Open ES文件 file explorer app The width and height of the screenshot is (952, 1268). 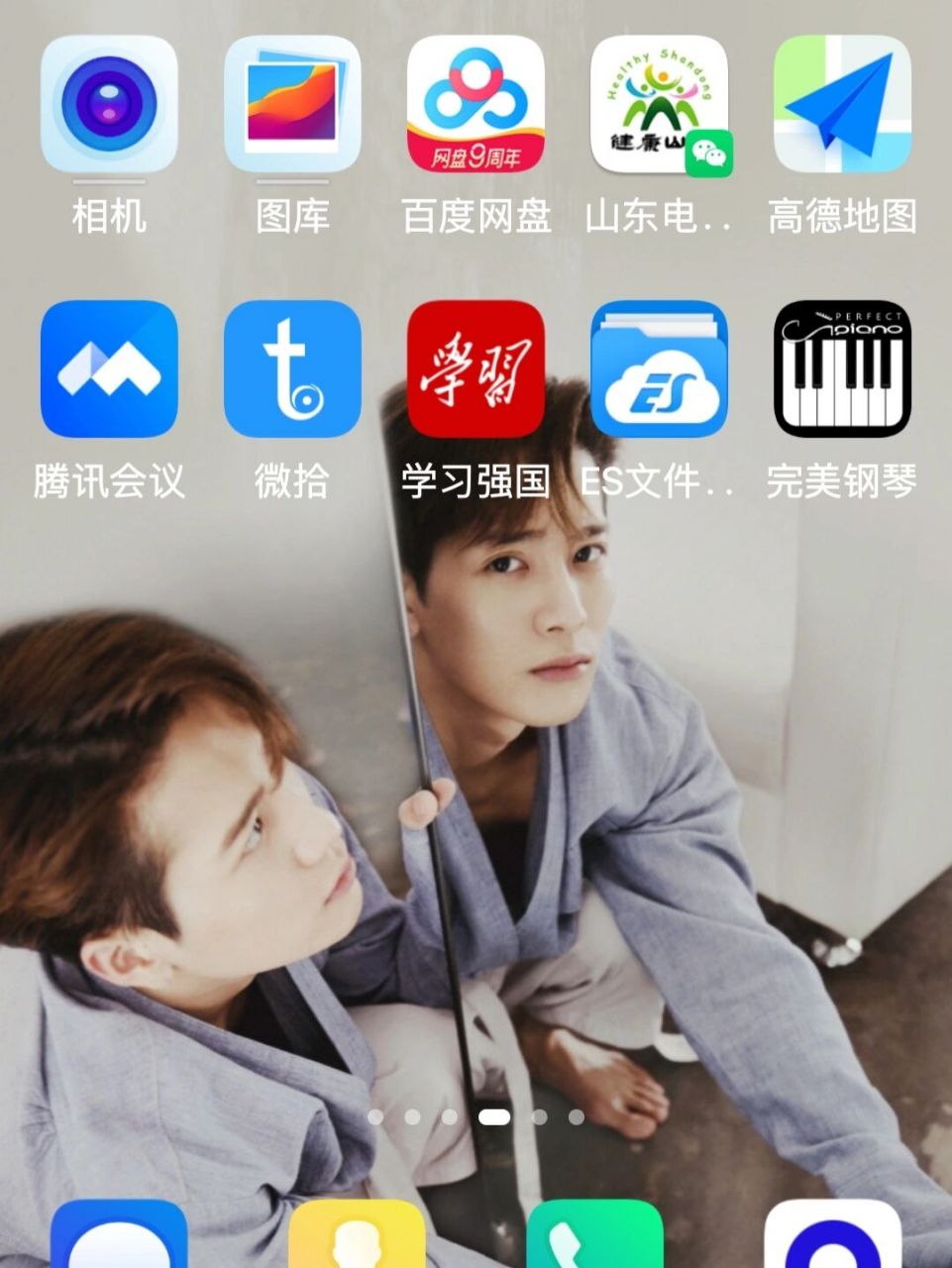click(x=659, y=369)
